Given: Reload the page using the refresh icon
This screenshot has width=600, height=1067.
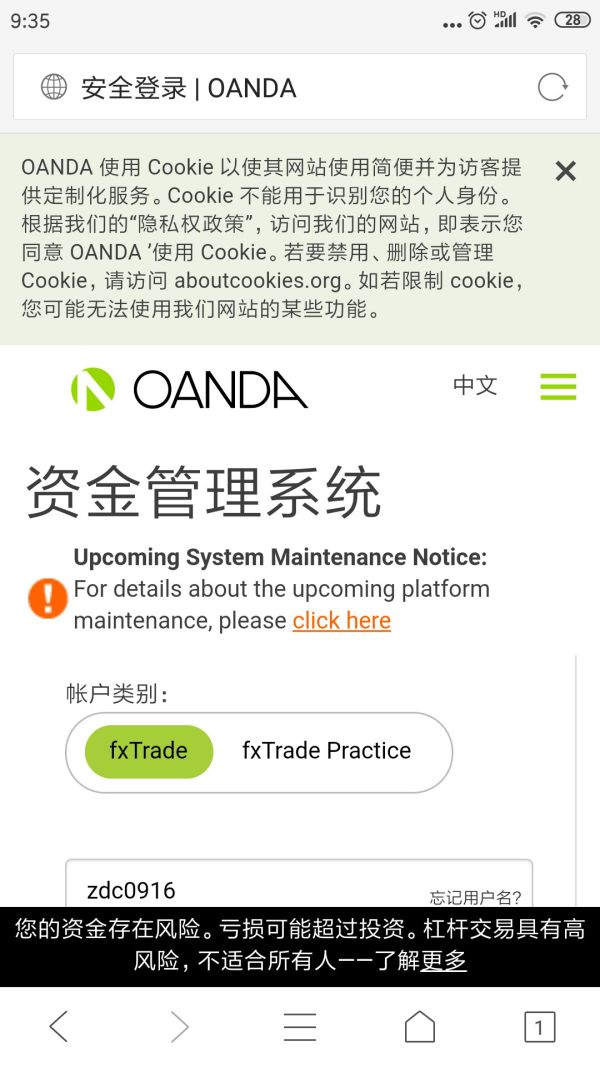Looking at the screenshot, I should pos(552,88).
